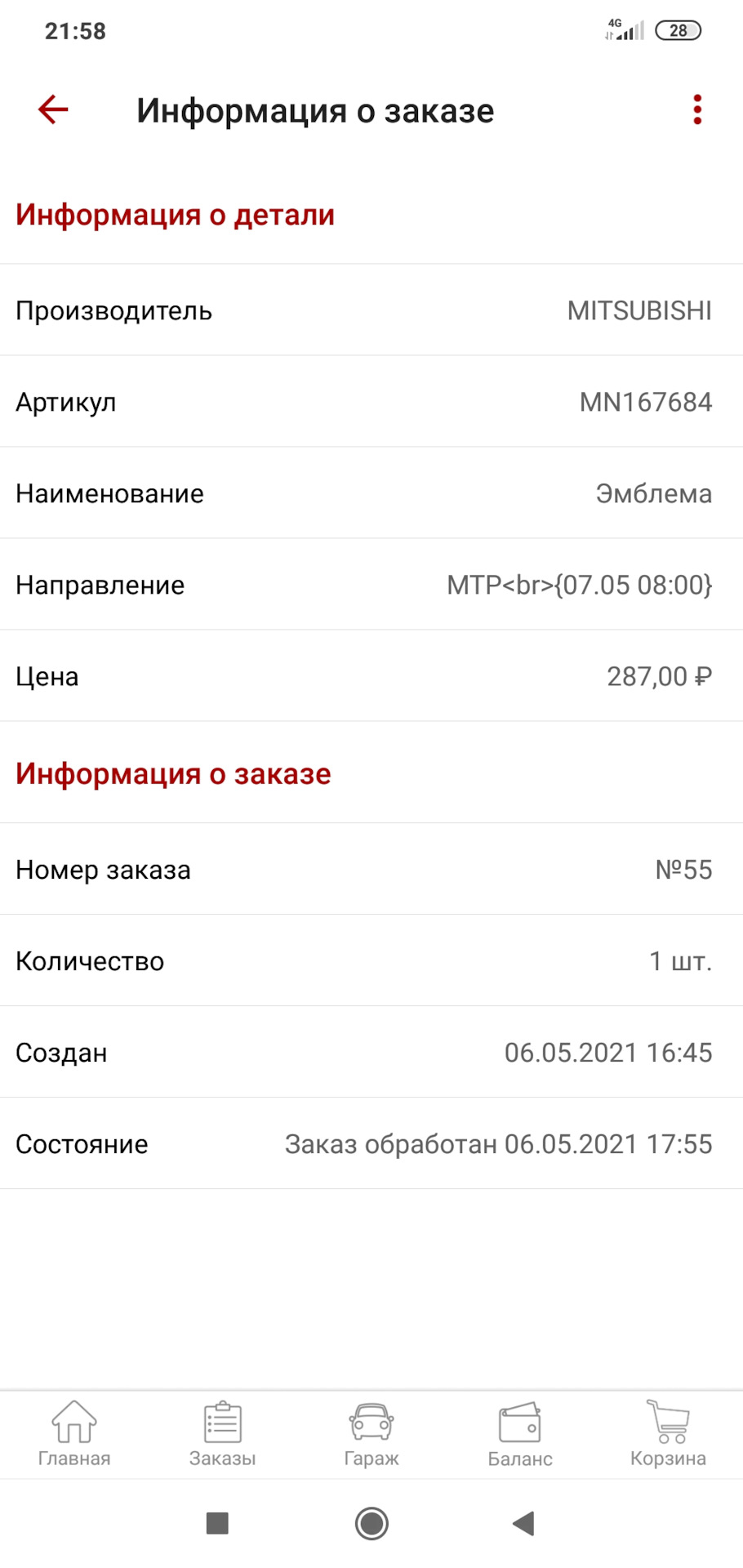This screenshot has width=743, height=1568.
Task: Tap the Состояние status row
Action: [371, 1143]
